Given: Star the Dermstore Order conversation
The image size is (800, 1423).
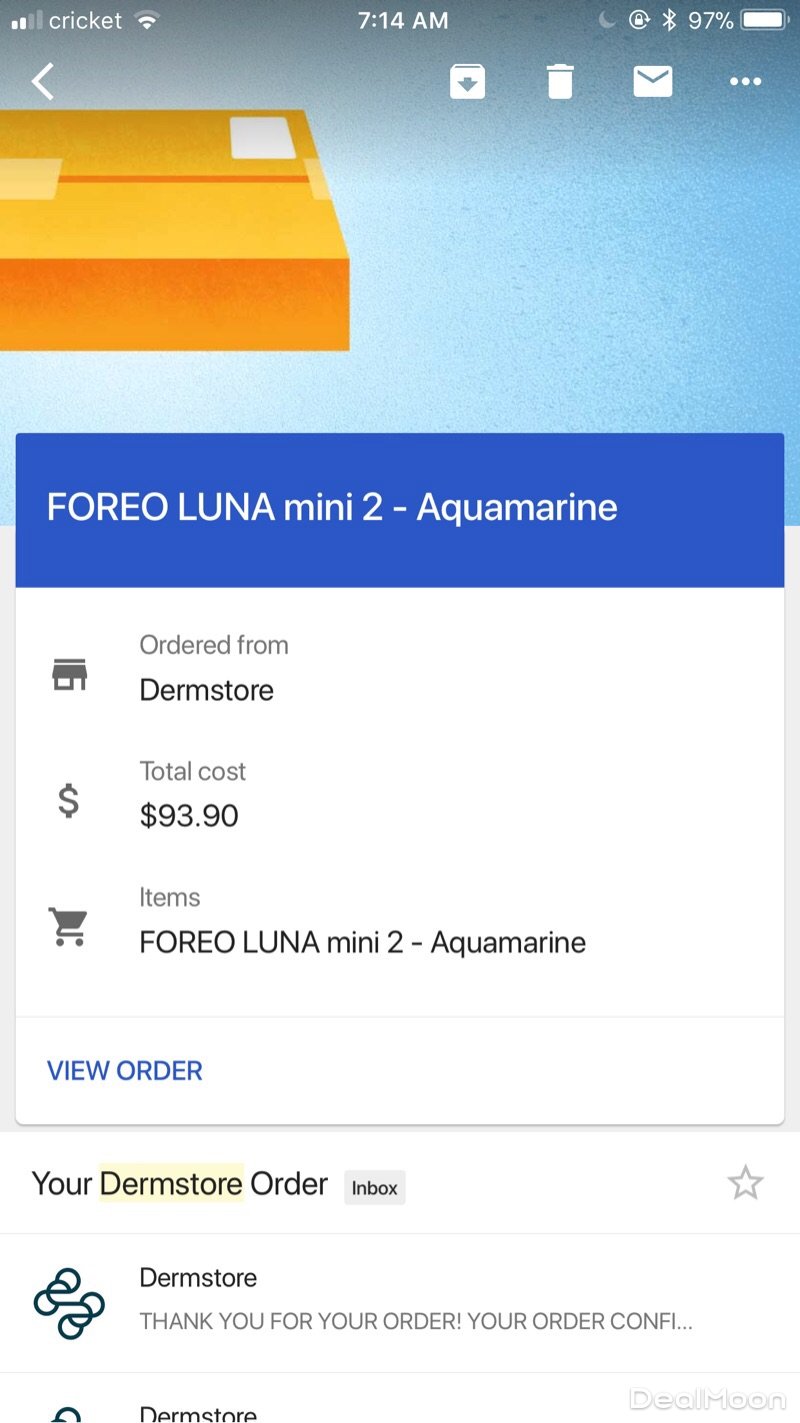Looking at the screenshot, I should tap(745, 1184).
